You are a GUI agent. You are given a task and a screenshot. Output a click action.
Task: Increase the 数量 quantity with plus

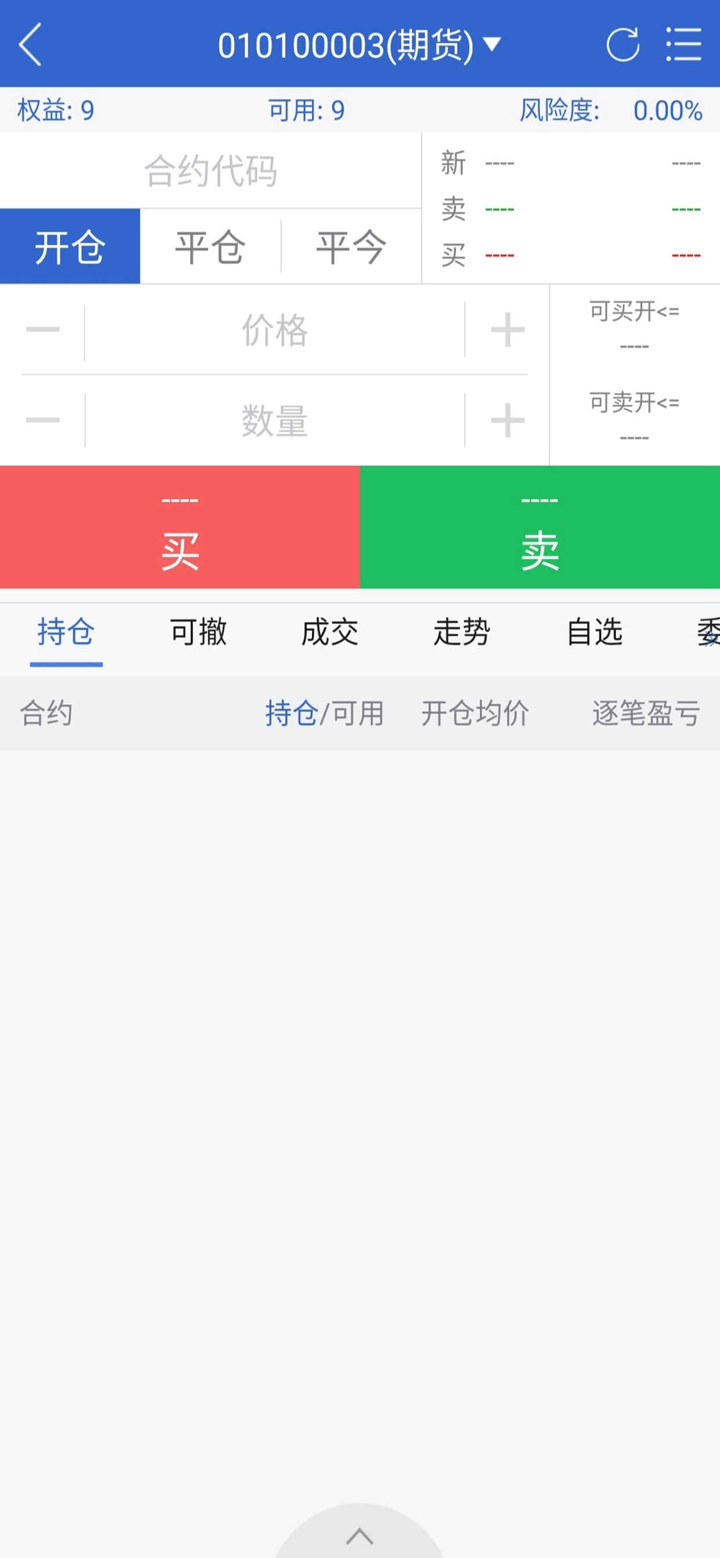coord(507,421)
